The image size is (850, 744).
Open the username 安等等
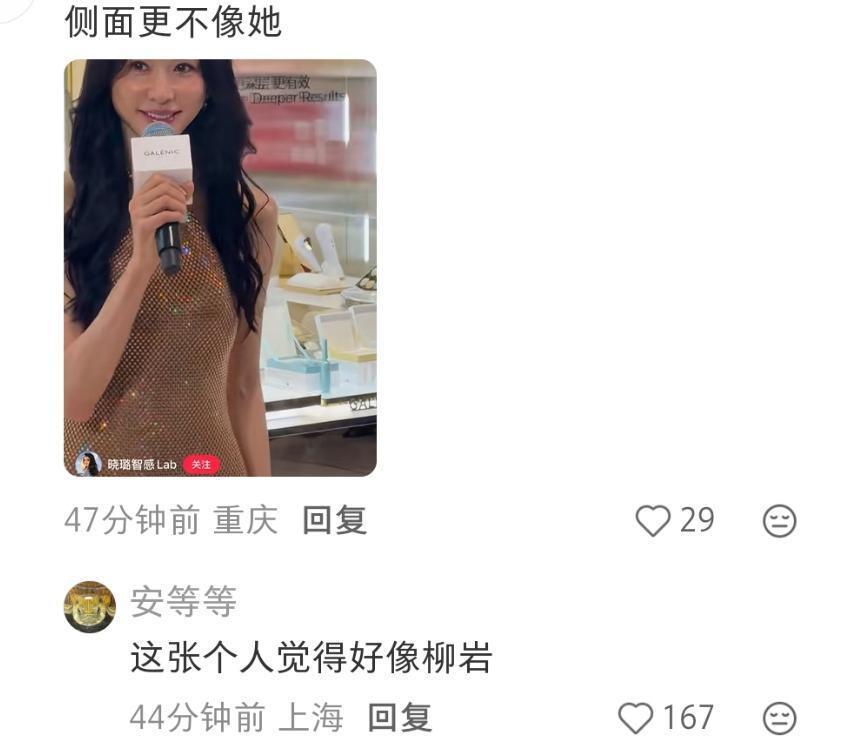183,602
